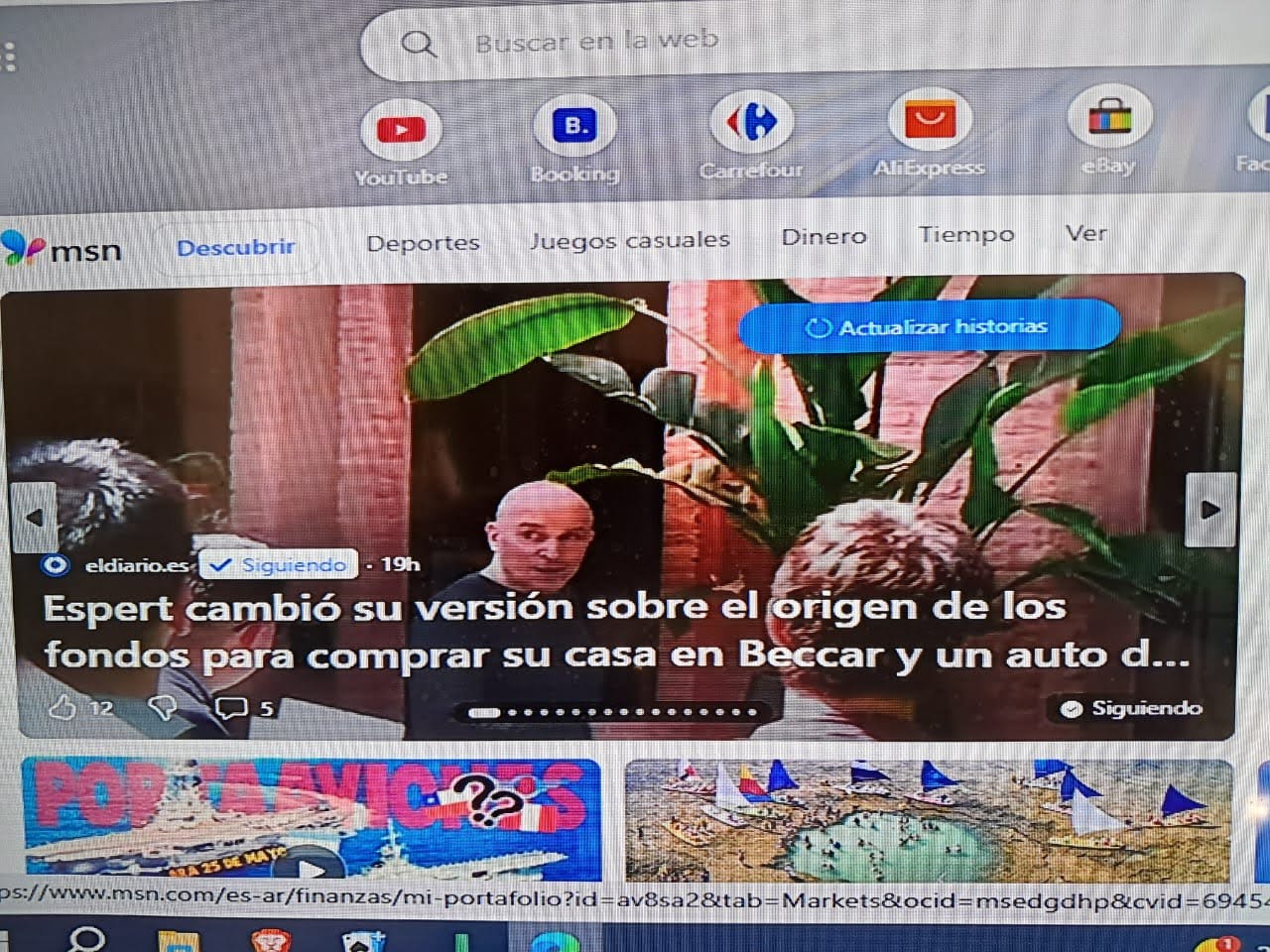Switch to the Juegos casuales tab
1270x952 pixels.
629,240
